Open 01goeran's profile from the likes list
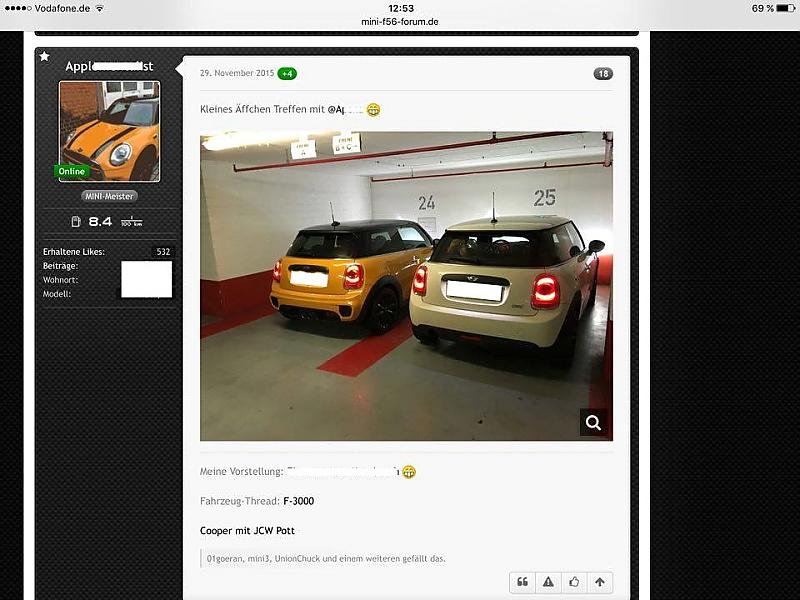The width and height of the screenshot is (800, 600). click(226, 559)
